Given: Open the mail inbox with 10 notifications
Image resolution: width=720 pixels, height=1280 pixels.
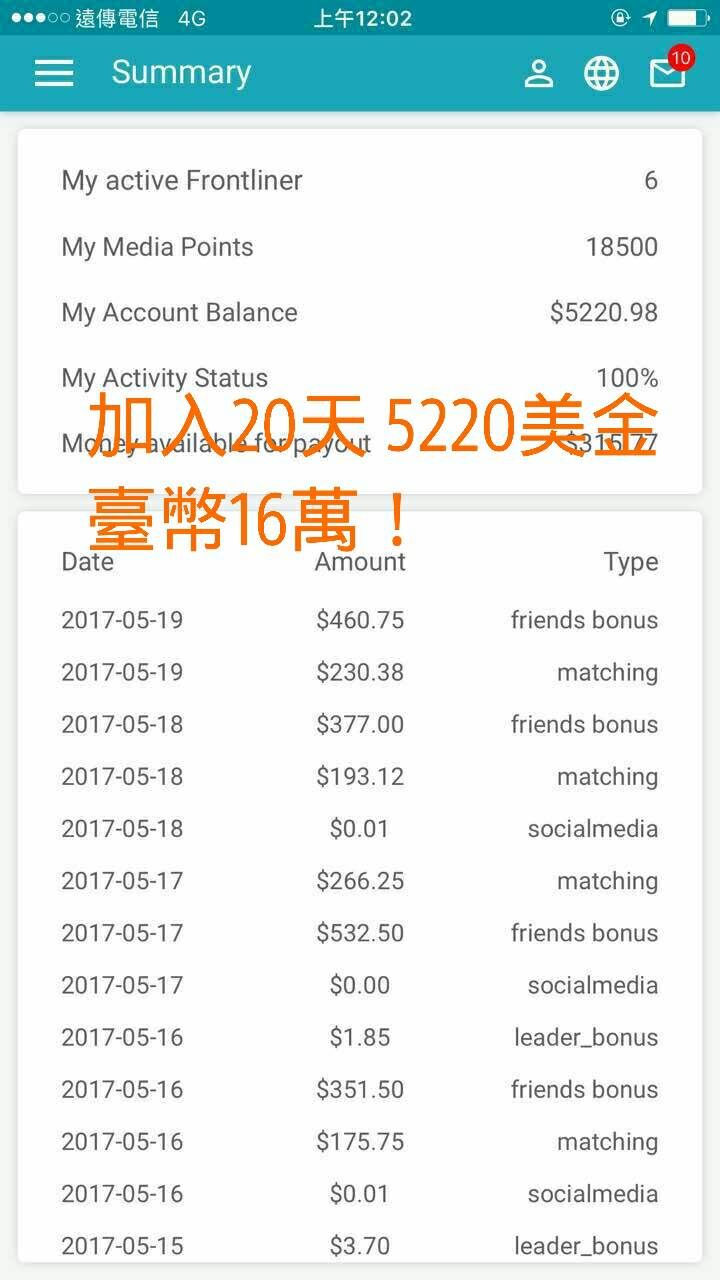Looking at the screenshot, I should point(666,76).
